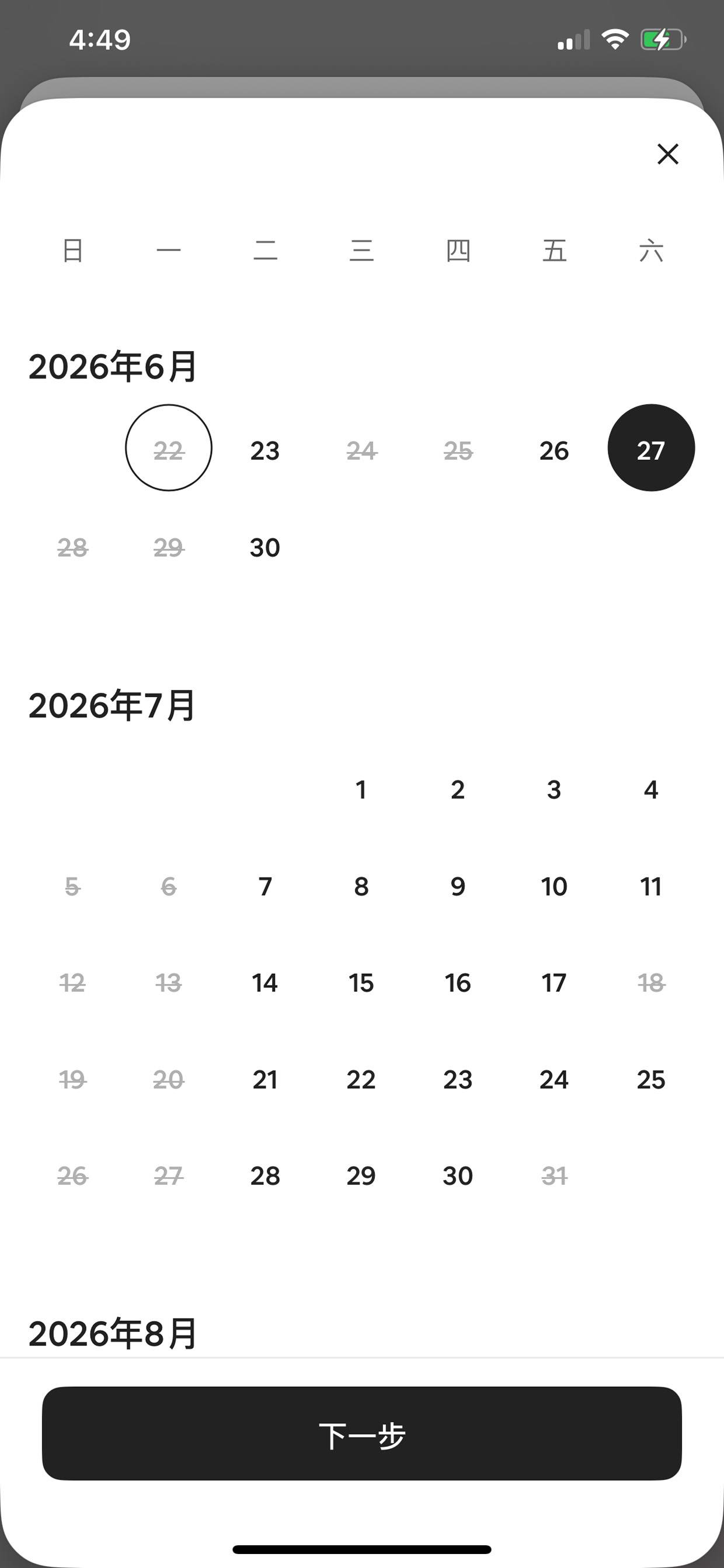Choose July 7, 2026
724x1568 pixels.
(x=264, y=886)
